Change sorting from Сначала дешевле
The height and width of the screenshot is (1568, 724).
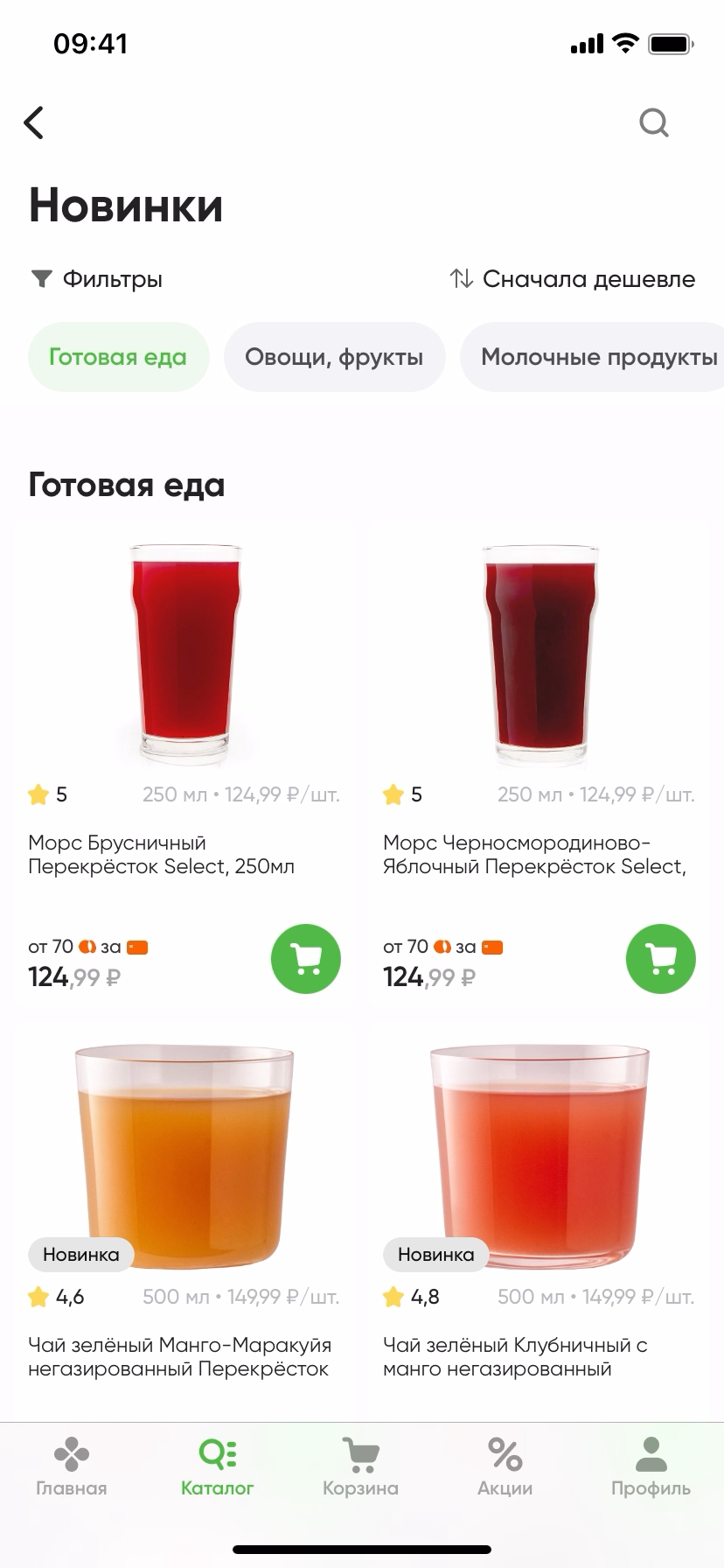573,279
